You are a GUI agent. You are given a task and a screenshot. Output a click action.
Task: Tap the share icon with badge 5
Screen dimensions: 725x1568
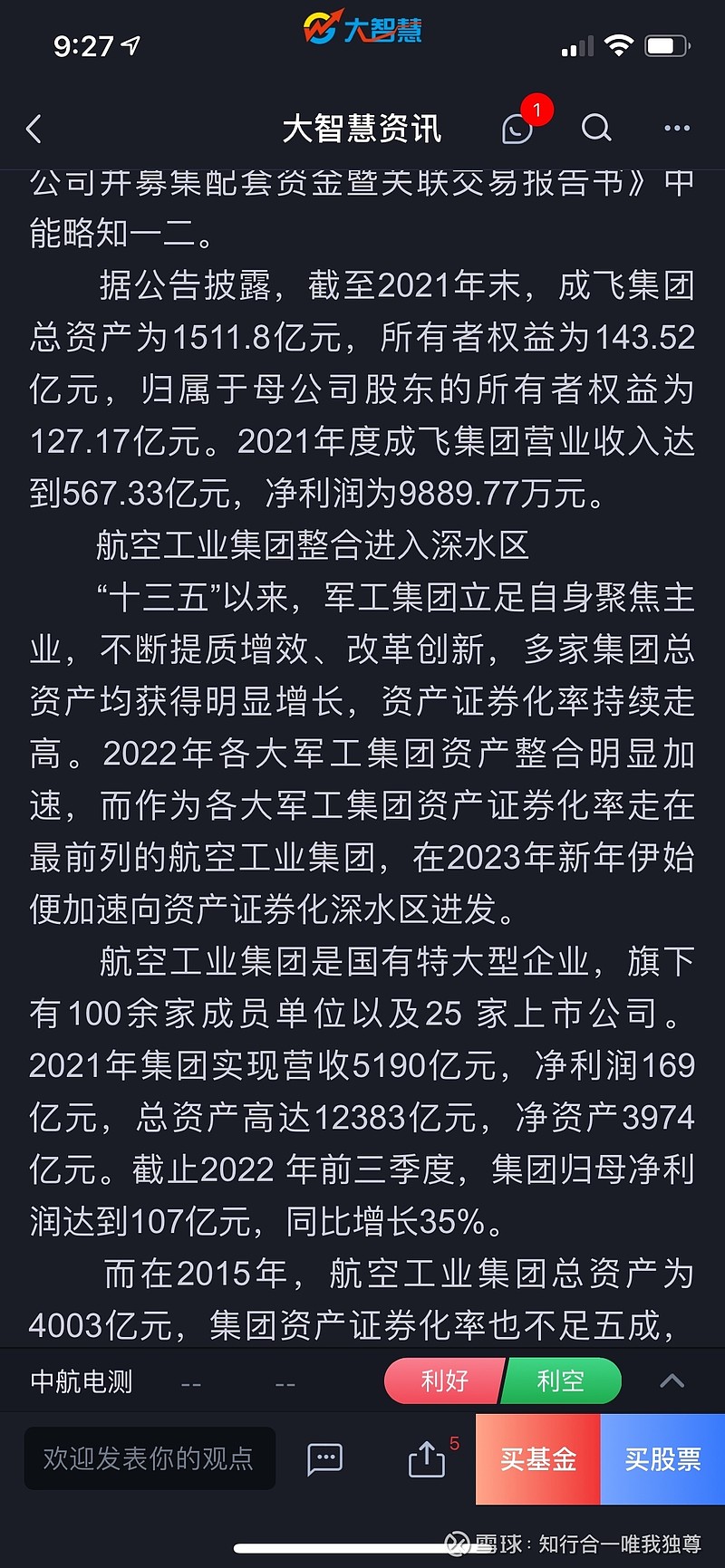tap(426, 1458)
